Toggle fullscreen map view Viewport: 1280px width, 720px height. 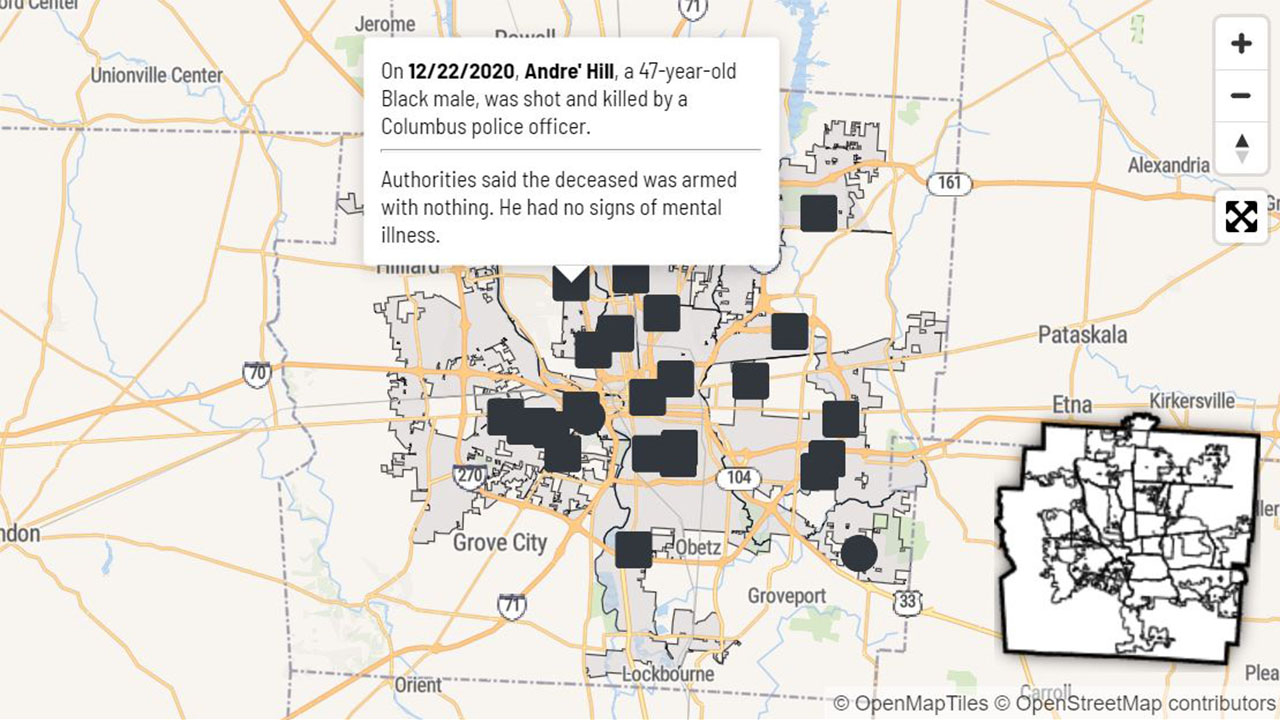click(1241, 216)
